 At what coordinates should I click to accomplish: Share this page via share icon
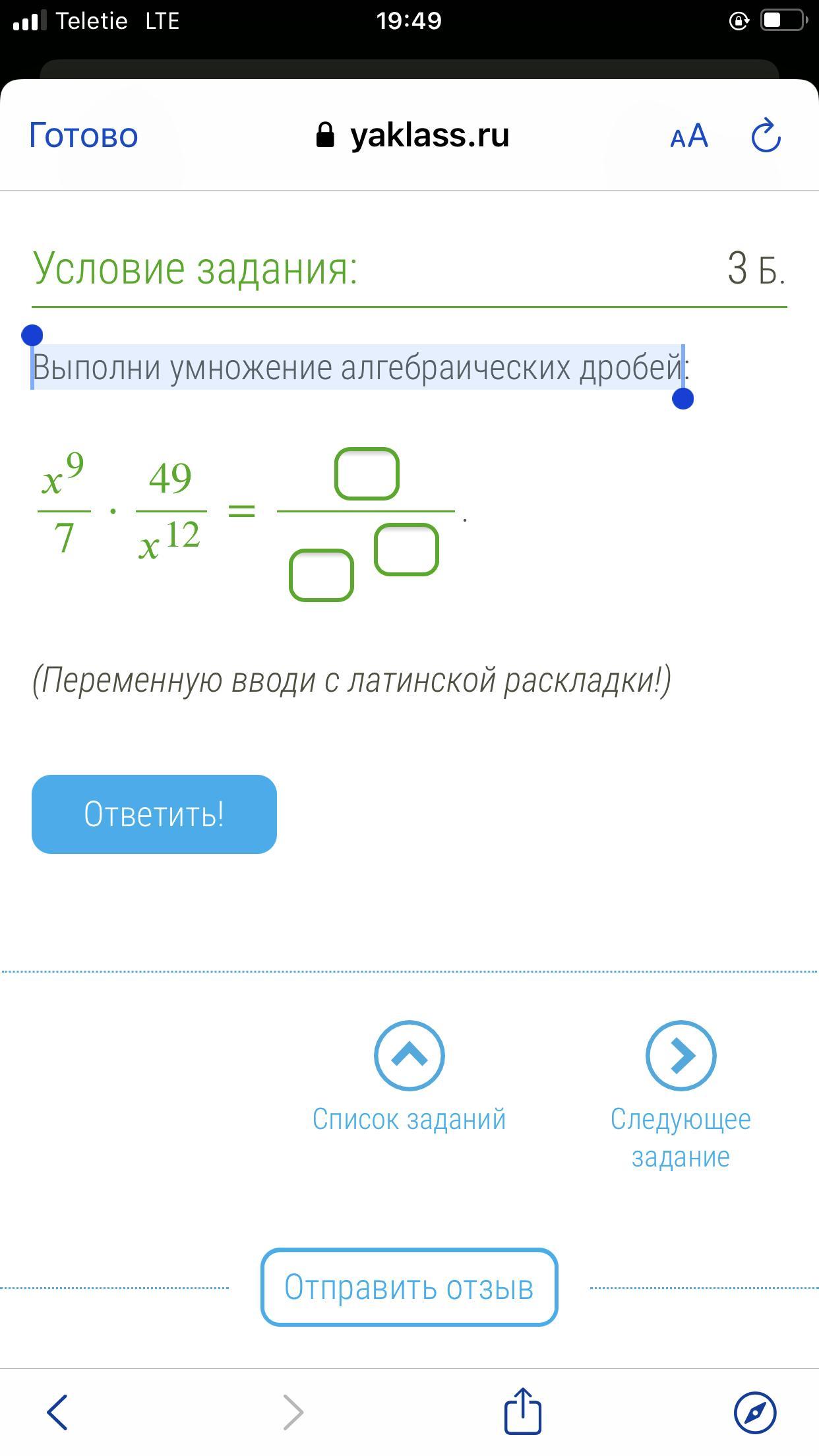pos(523,1410)
